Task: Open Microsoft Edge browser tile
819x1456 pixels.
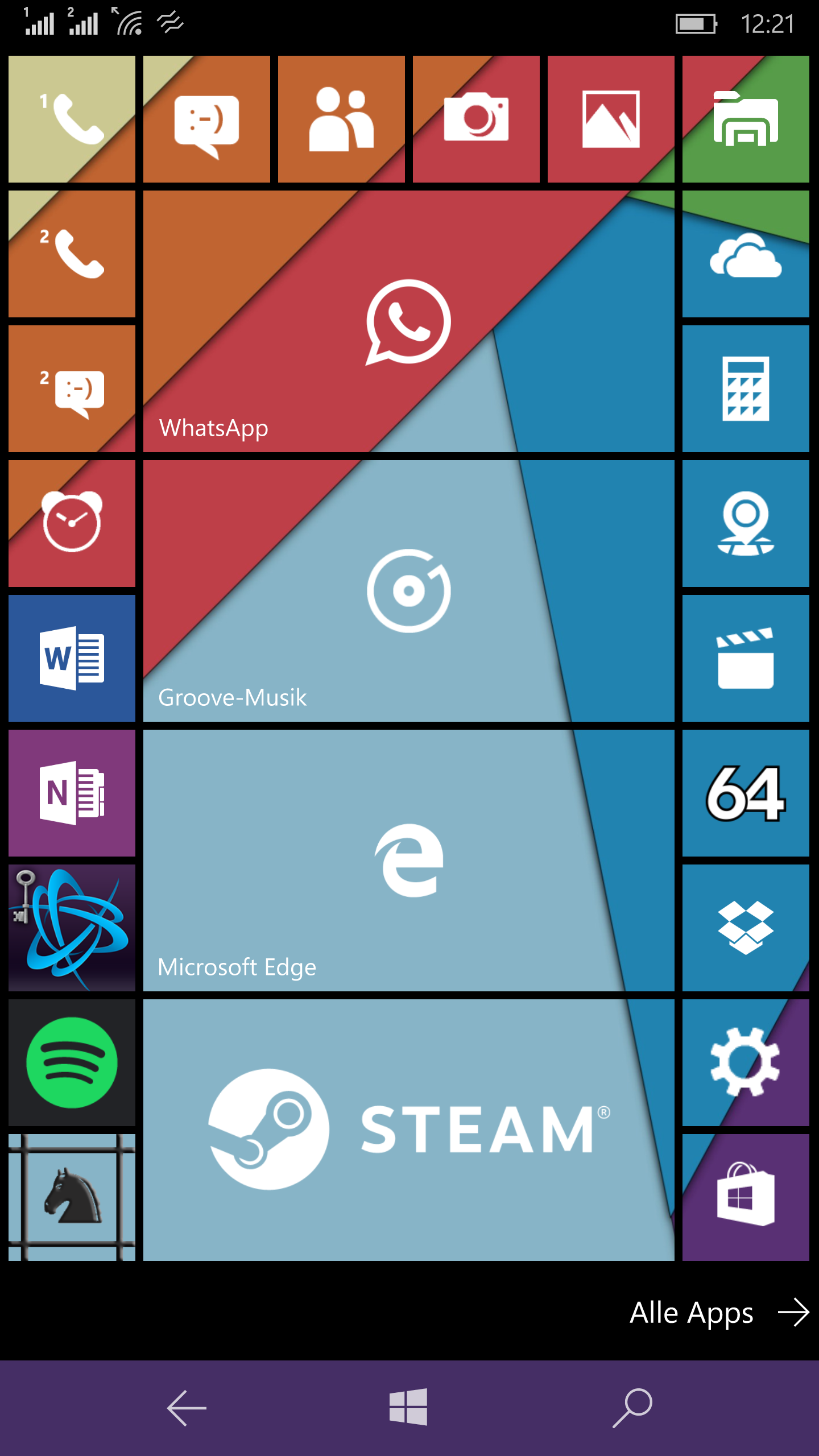Action: point(408,860)
